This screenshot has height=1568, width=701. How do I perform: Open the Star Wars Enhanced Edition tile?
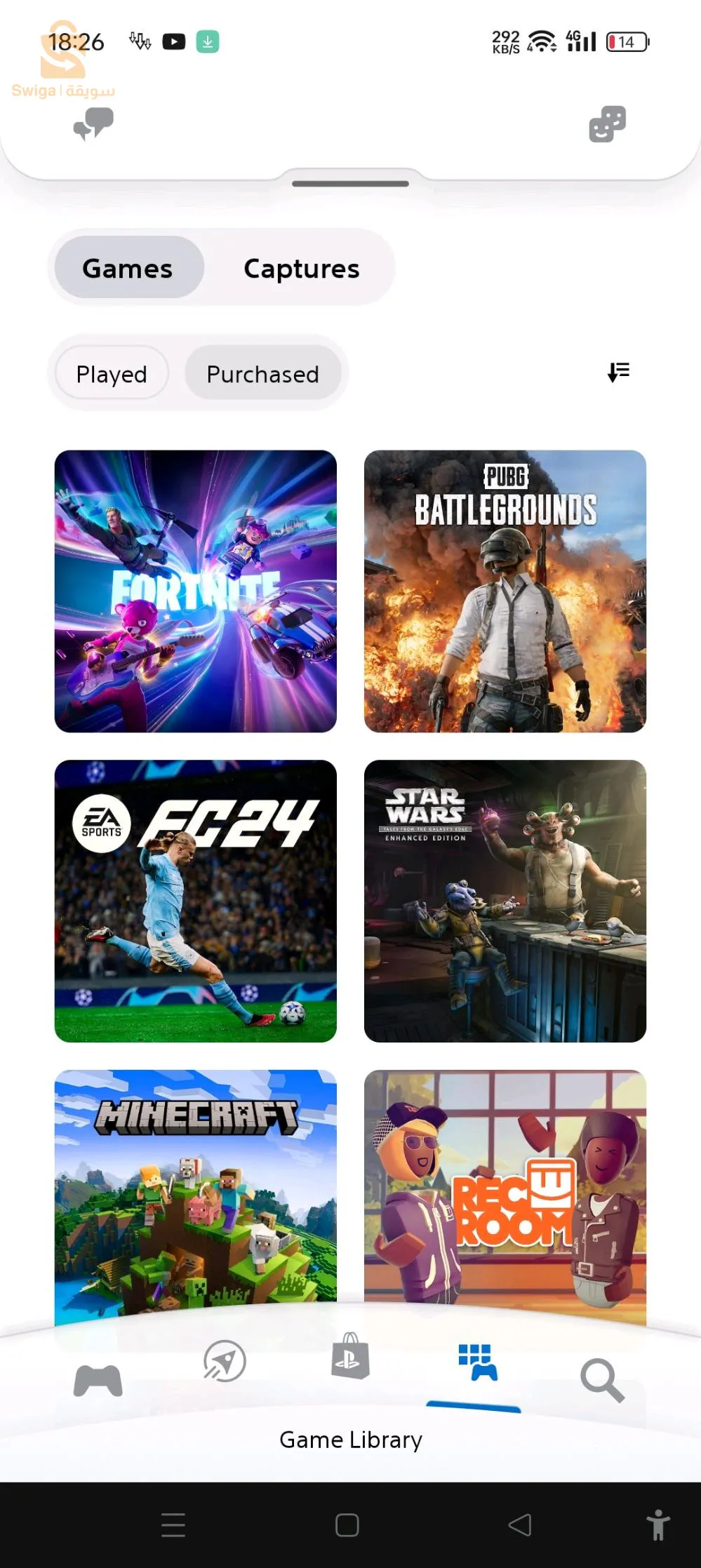tap(505, 901)
